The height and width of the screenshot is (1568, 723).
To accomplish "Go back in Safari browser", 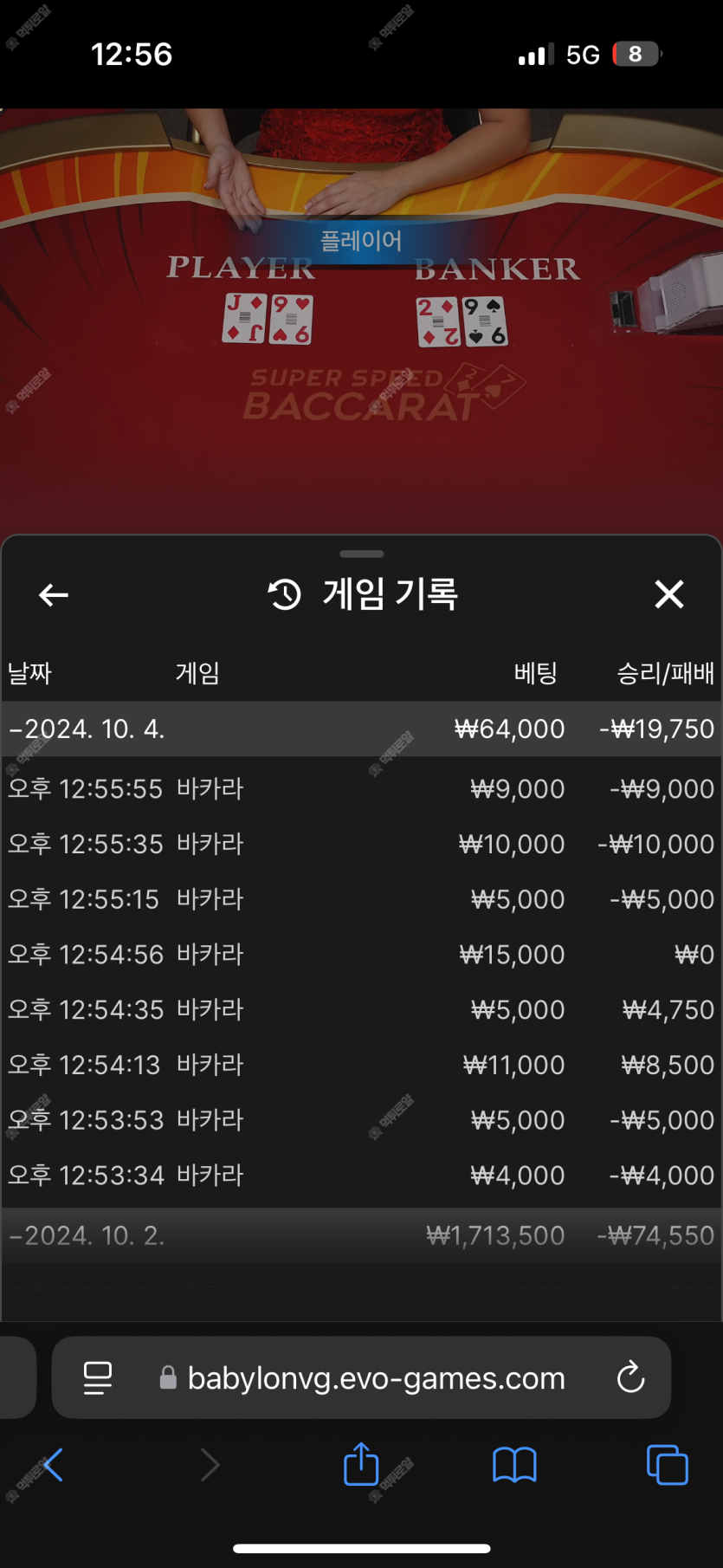I will point(53,1465).
